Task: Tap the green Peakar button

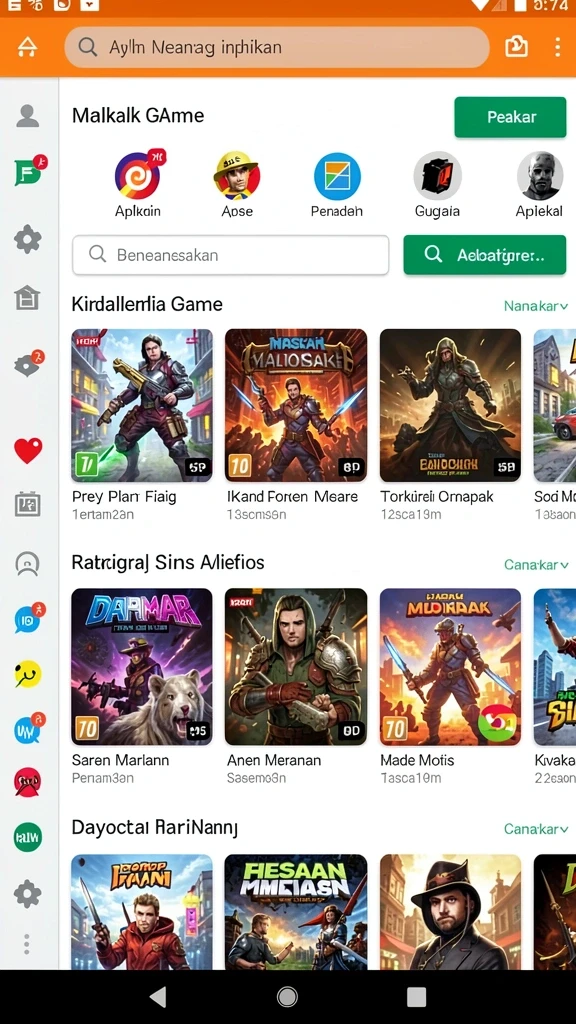Action: tap(510, 117)
